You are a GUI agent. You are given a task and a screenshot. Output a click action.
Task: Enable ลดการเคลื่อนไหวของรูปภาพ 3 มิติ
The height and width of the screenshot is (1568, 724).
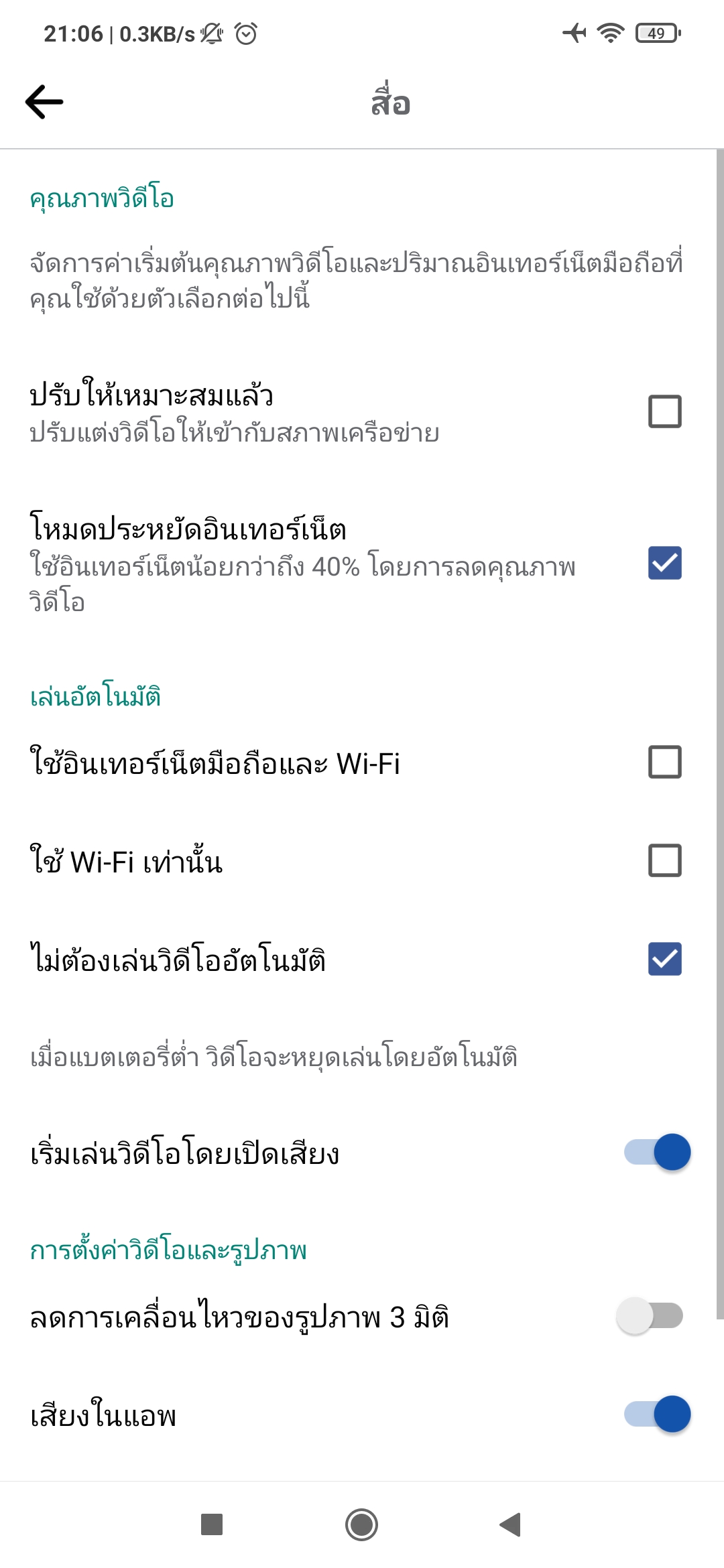pos(650,1315)
